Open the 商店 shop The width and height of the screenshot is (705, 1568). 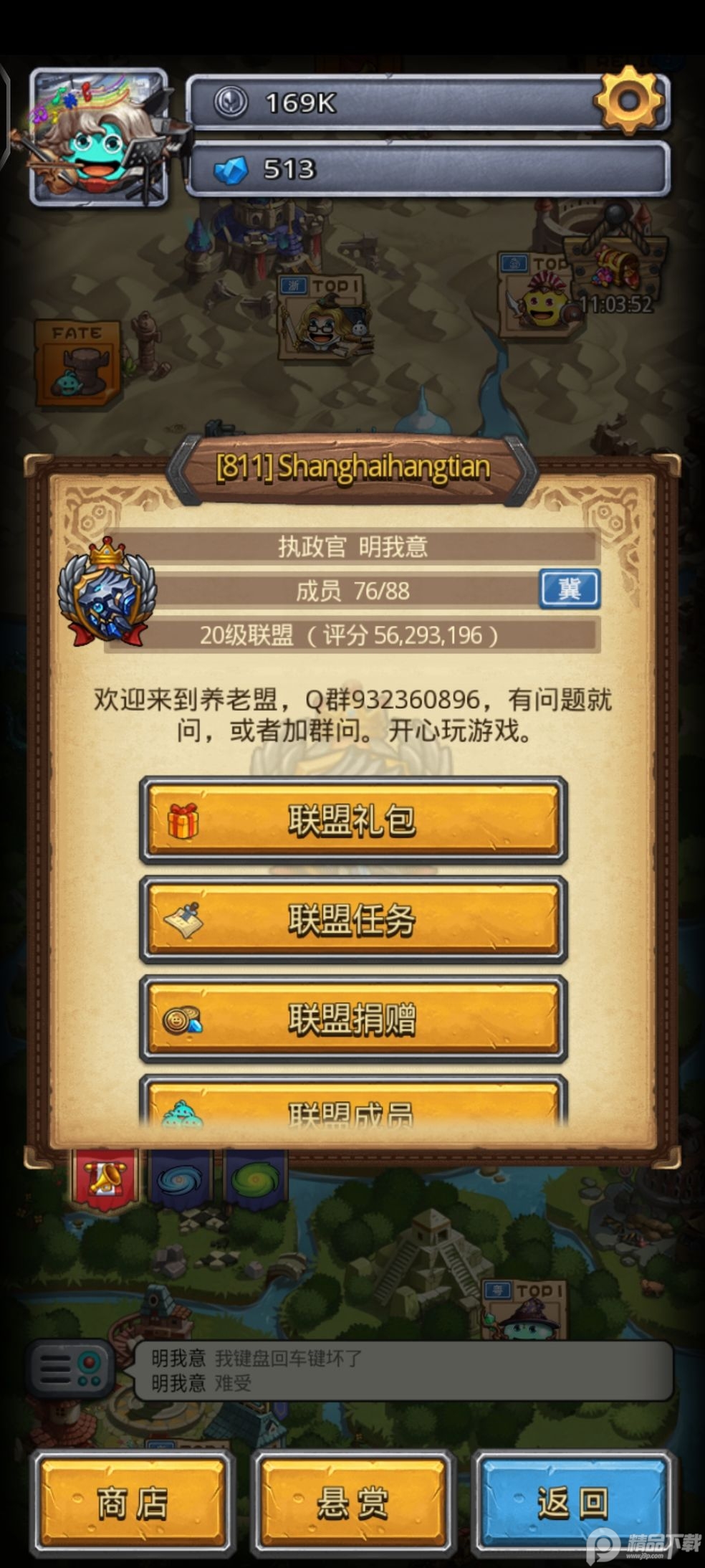pos(132,1502)
